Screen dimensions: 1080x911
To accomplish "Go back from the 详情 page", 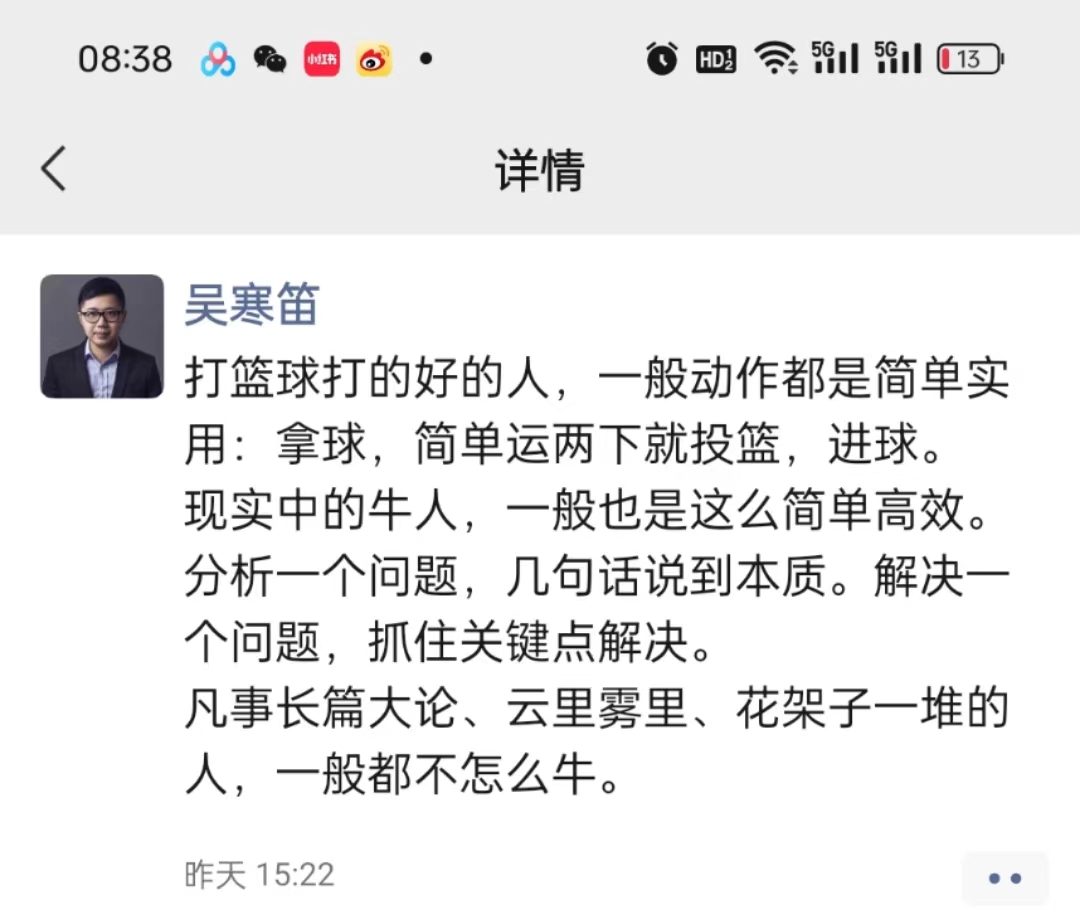I will pos(54,168).
